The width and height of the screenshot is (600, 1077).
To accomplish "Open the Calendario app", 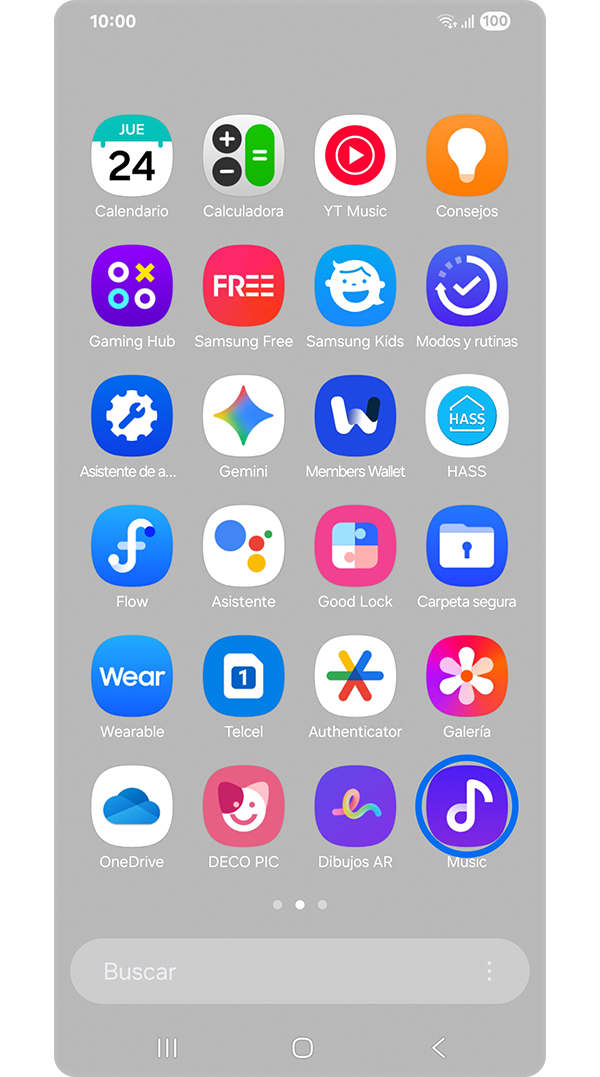I will (132, 156).
